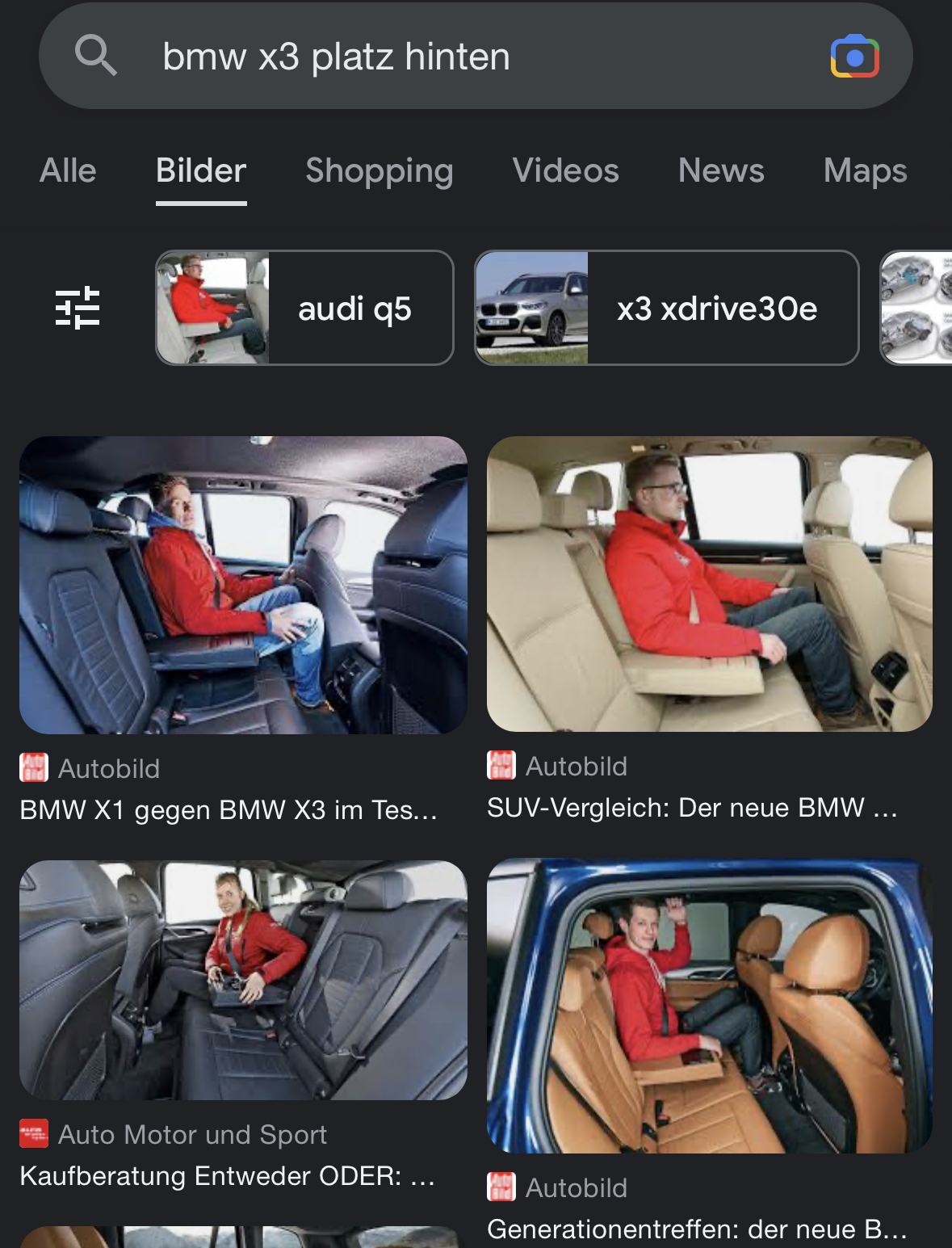Viewport: 952px width, 1248px height.
Task: Open Kaufberatung Entweder ODER image result
Action: [243, 979]
